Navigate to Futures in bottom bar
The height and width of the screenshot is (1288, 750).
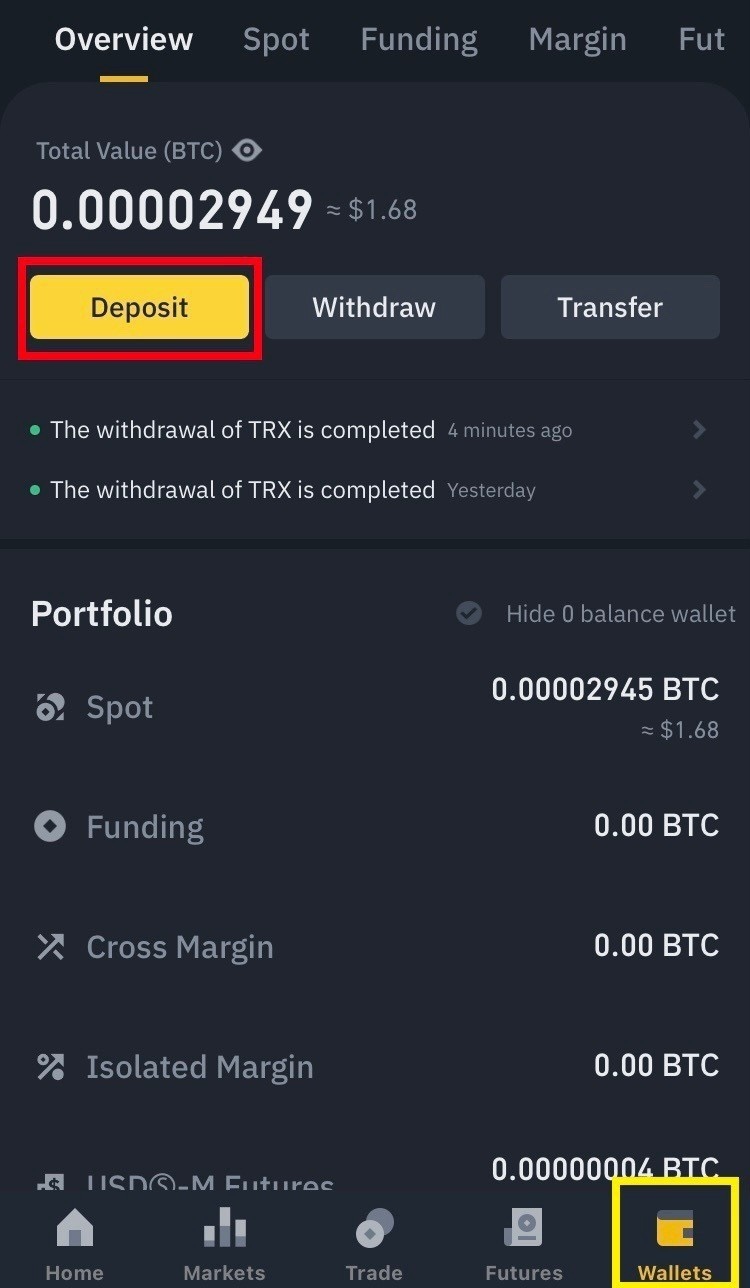[x=524, y=1245]
